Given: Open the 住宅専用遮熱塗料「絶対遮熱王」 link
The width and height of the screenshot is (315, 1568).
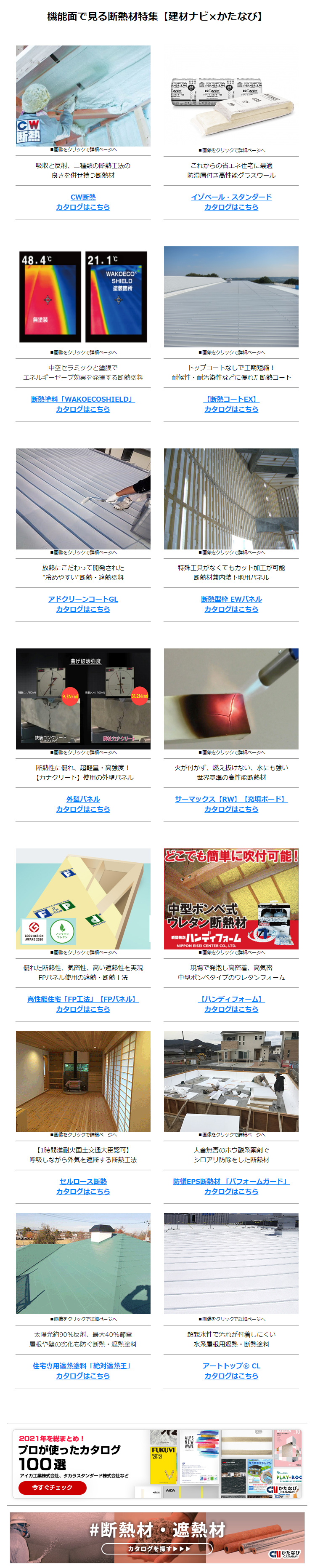Looking at the screenshot, I should (x=83, y=1365).
